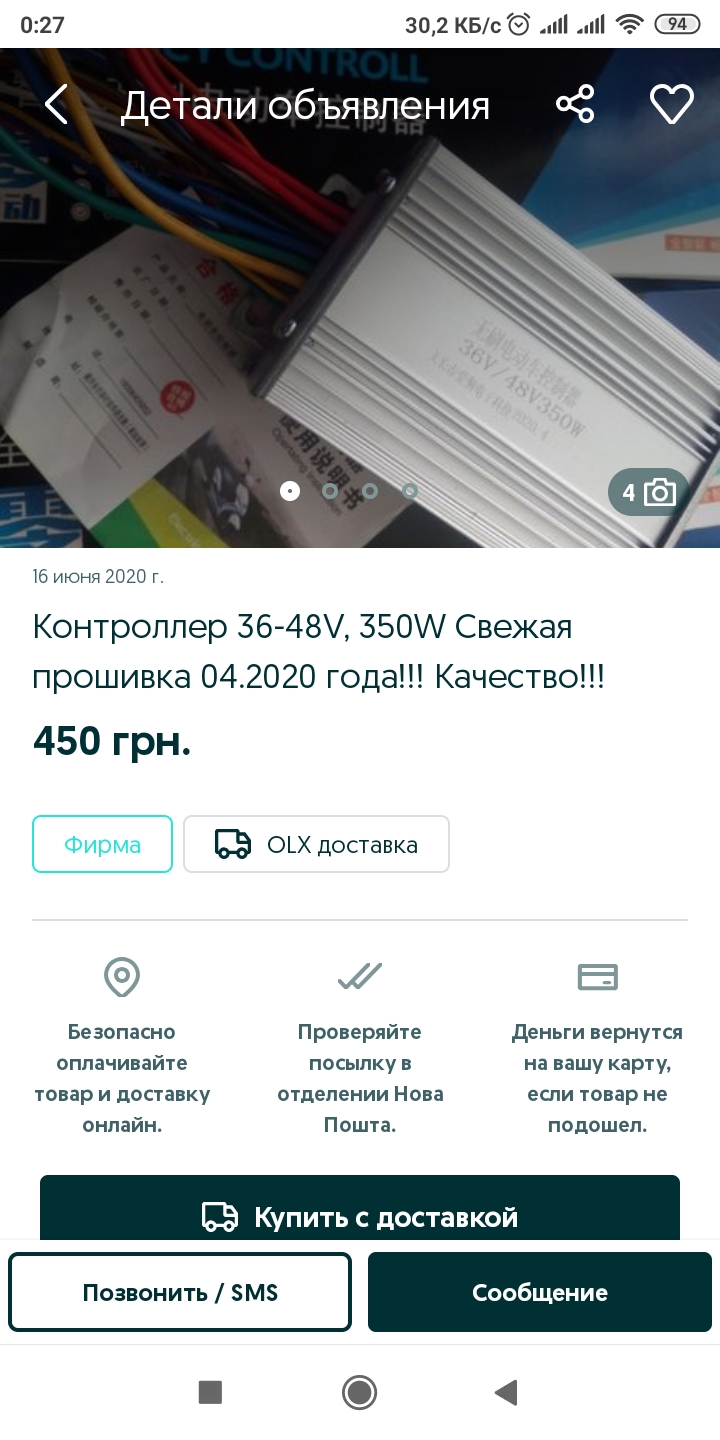Select the OLX доставка chip
This screenshot has width=720, height=1440.
(x=316, y=844)
